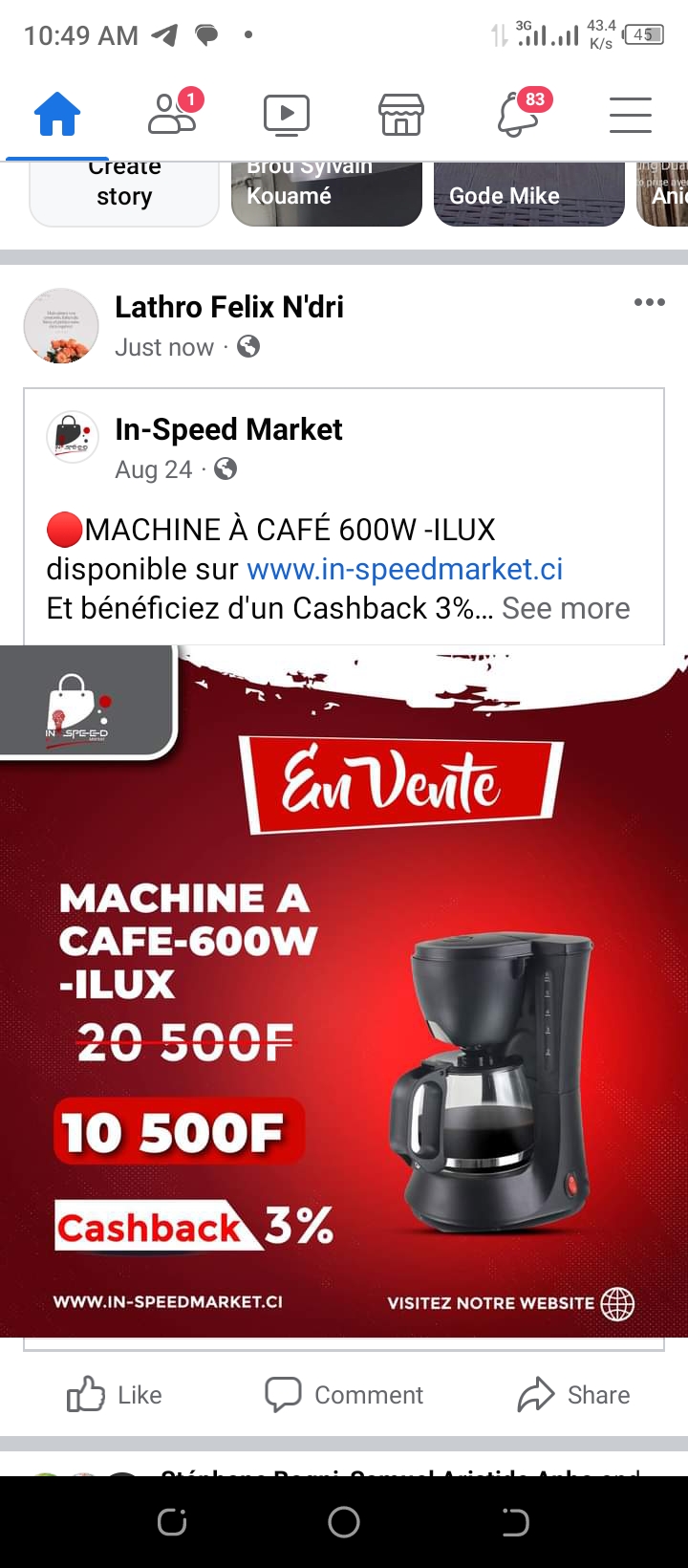Open the hamburger menu tab

[x=631, y=115]
